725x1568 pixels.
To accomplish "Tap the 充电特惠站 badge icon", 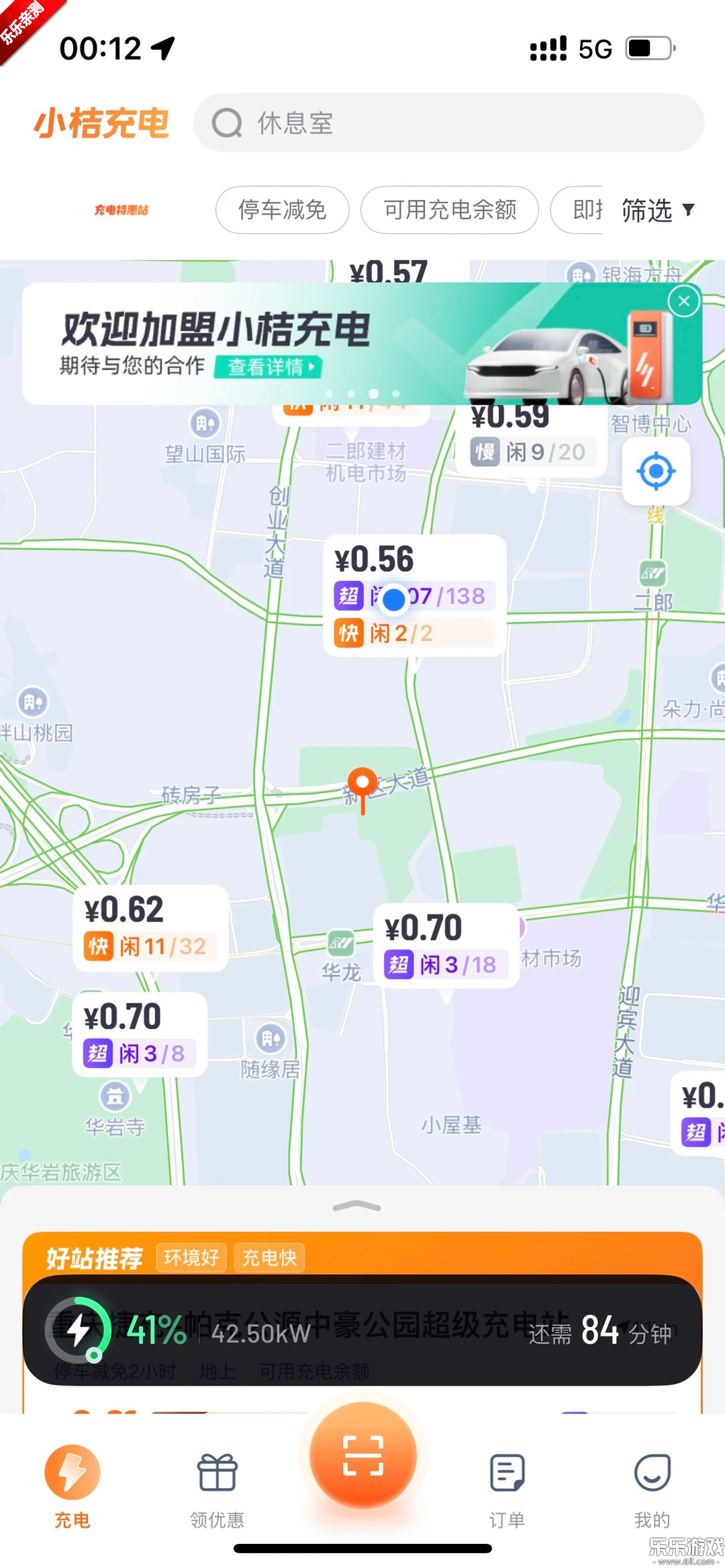I will click(121, 210).
